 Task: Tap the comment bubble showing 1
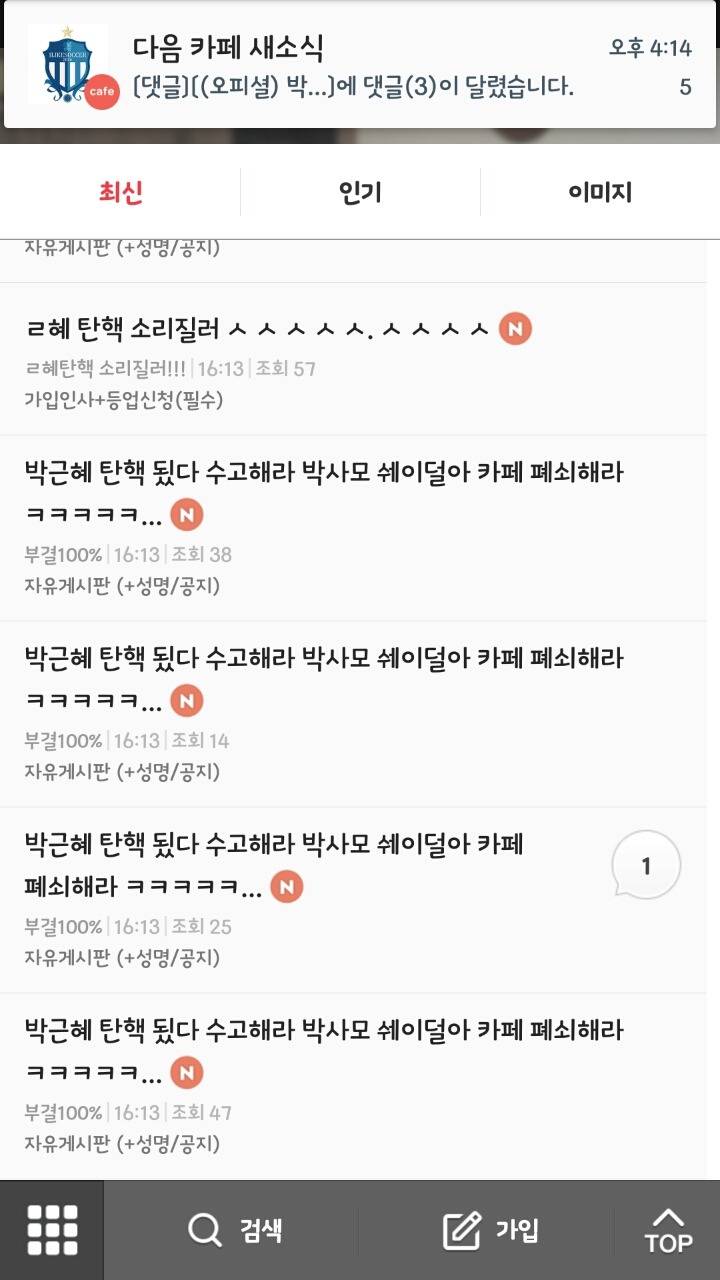[646, 865]
